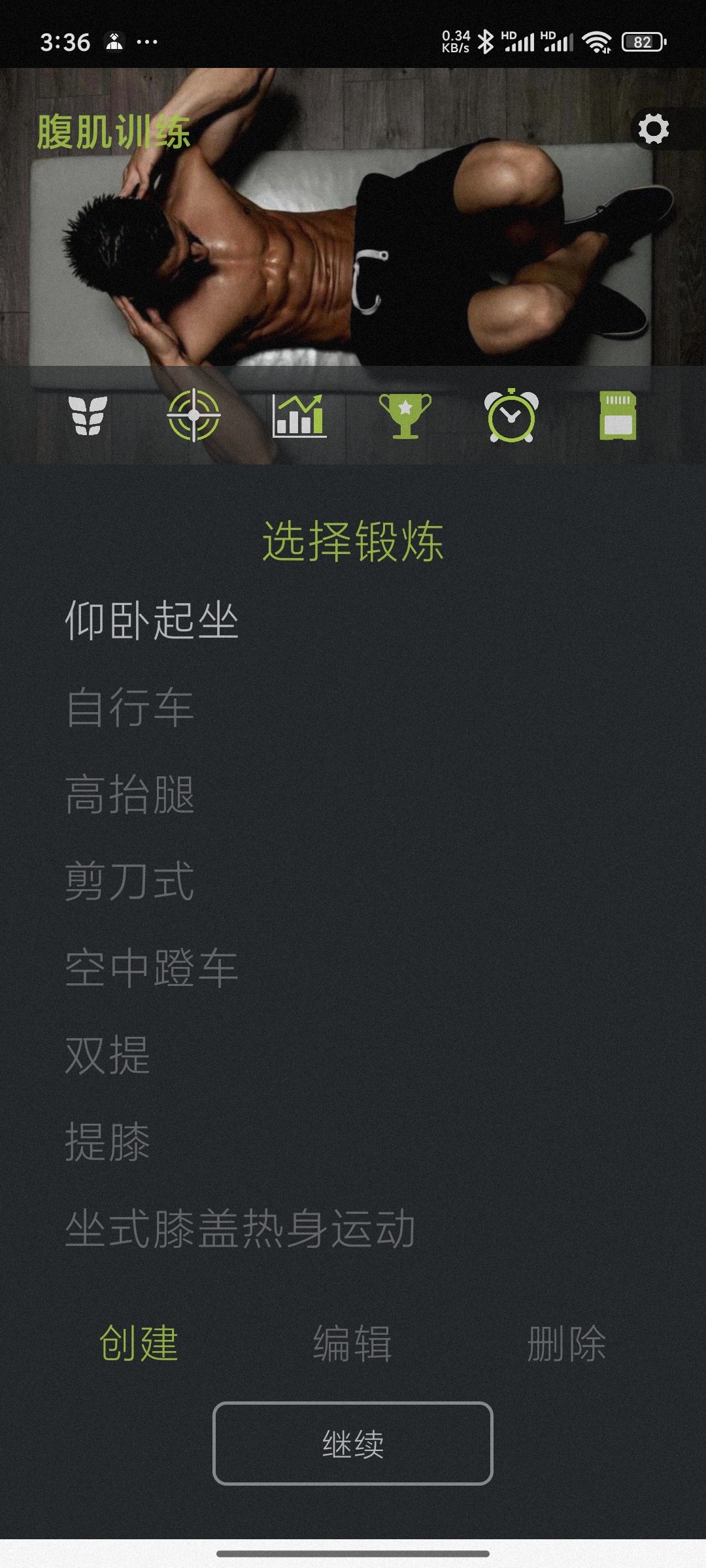
Task: Pick the 提膝 exercise
Action: tap(108, 1142)
